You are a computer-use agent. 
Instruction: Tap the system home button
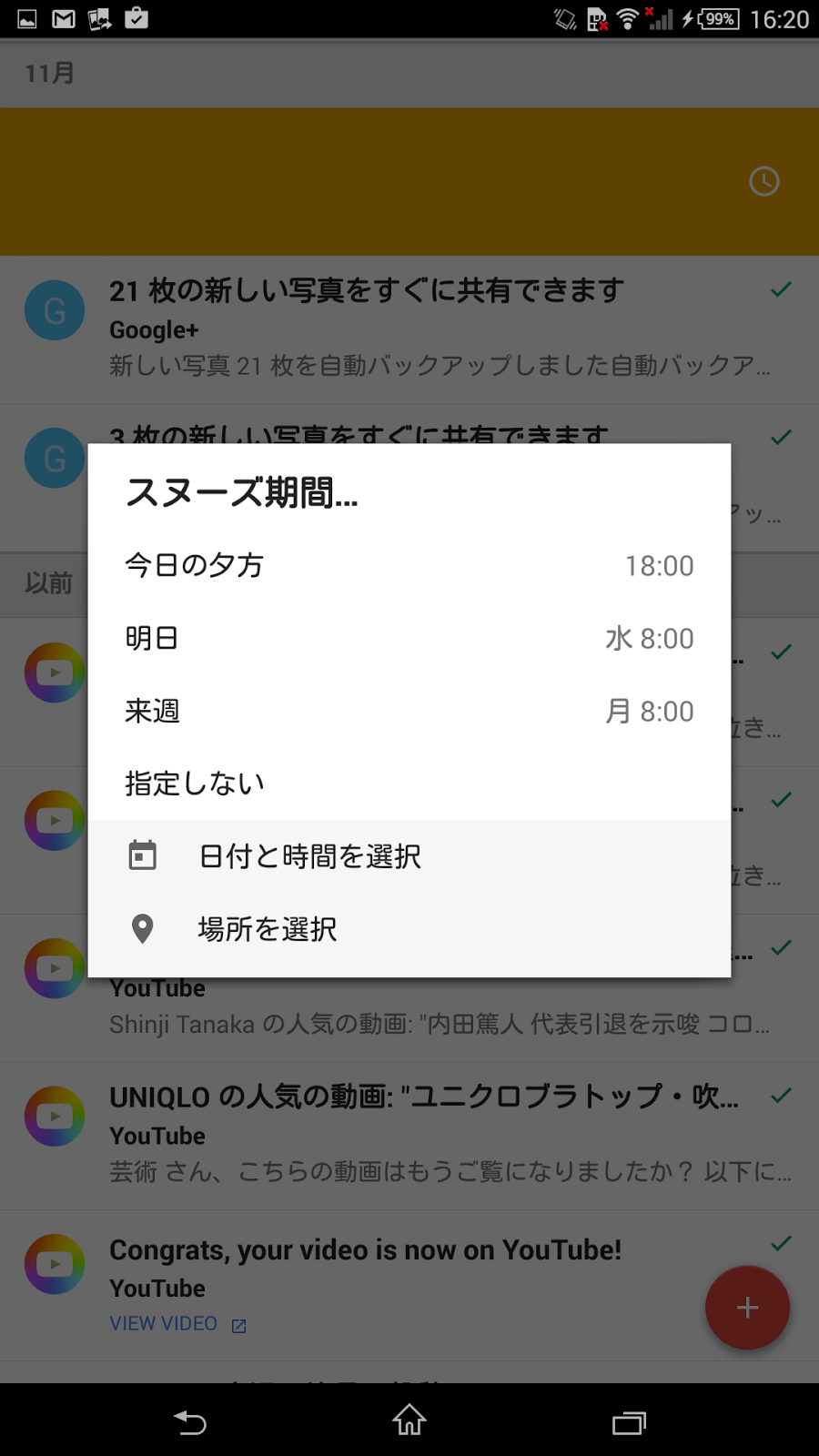[409, 1421]
